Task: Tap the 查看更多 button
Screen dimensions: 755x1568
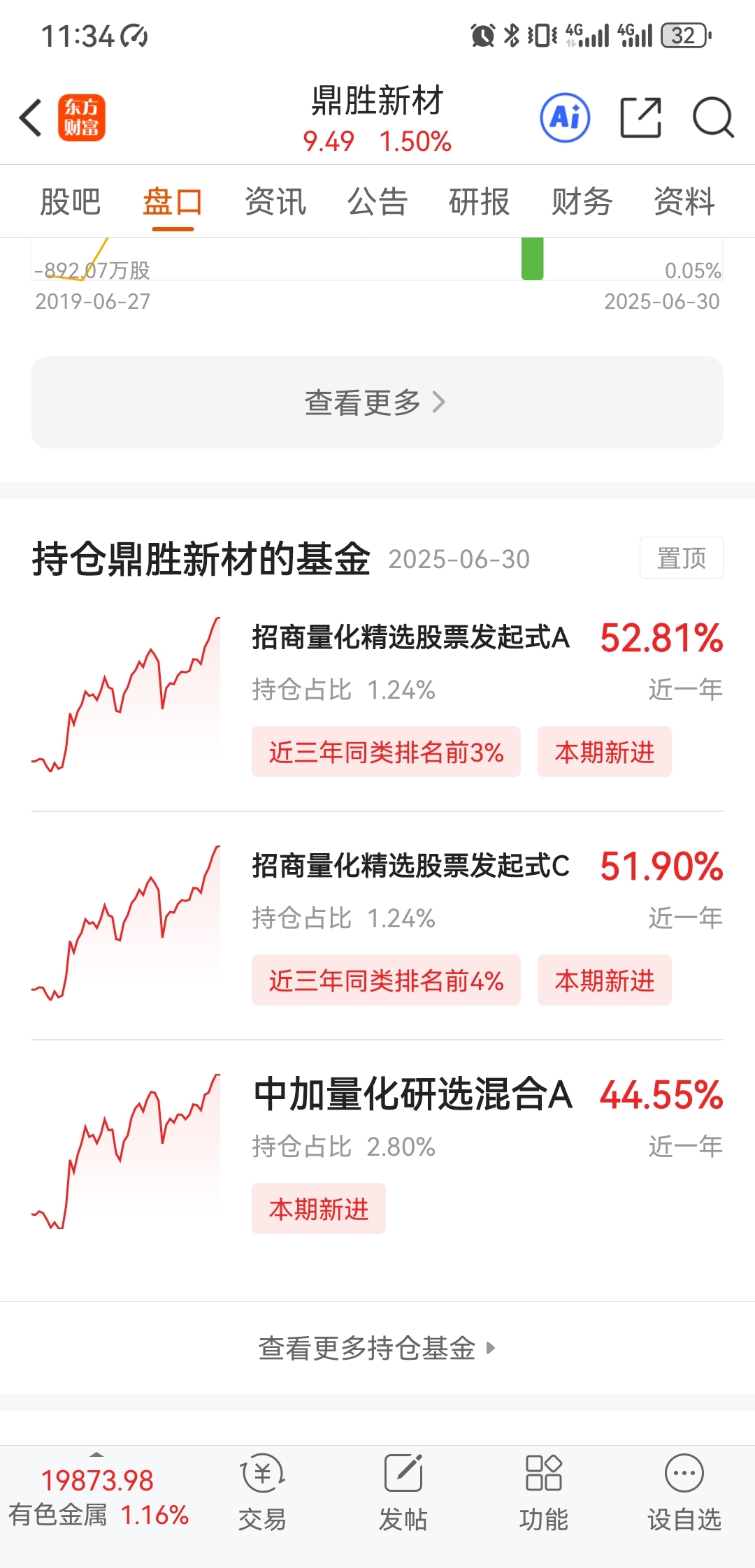Action: coord(377,402)
